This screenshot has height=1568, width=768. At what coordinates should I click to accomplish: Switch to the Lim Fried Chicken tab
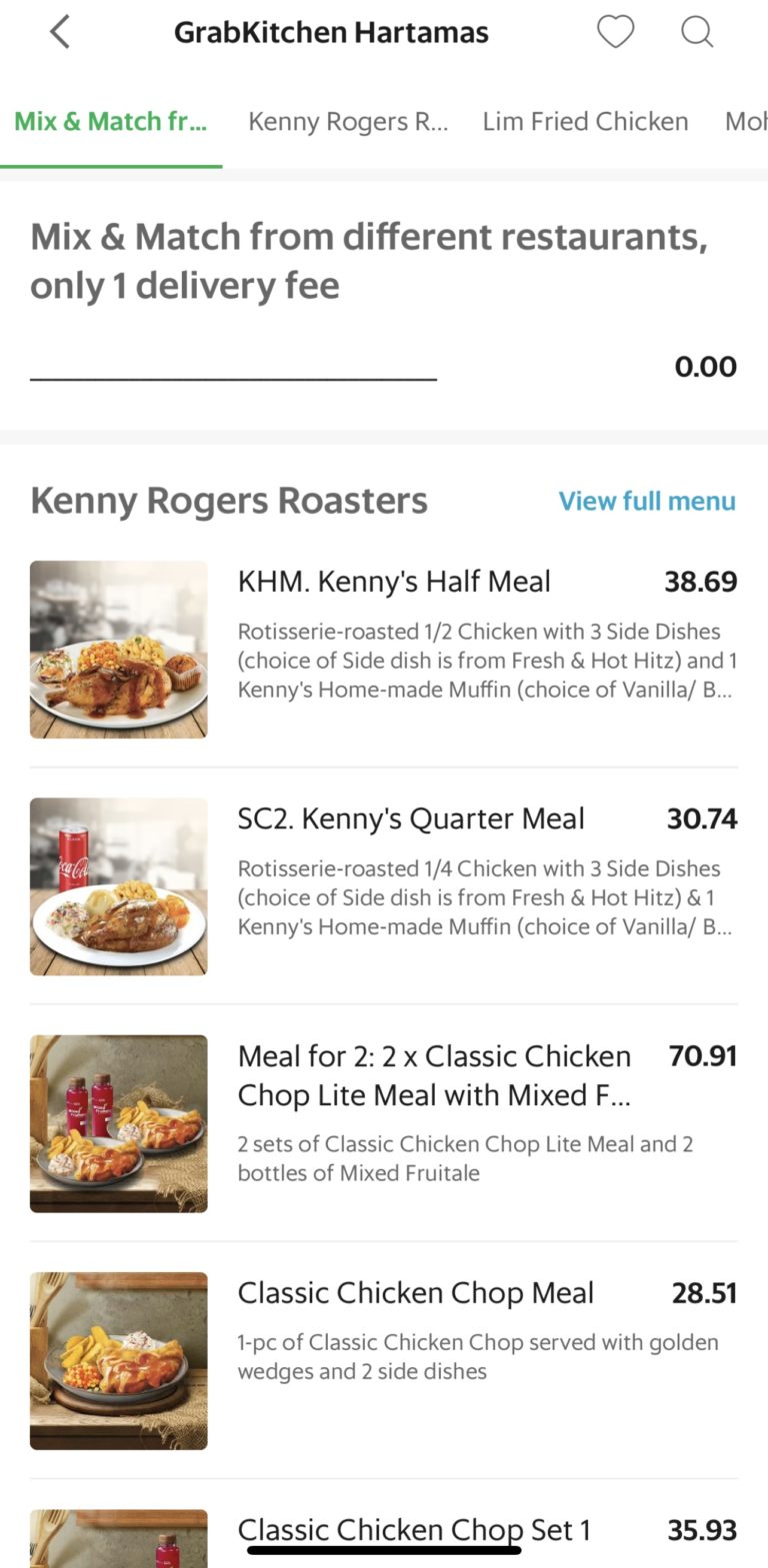tap(585, 121)
